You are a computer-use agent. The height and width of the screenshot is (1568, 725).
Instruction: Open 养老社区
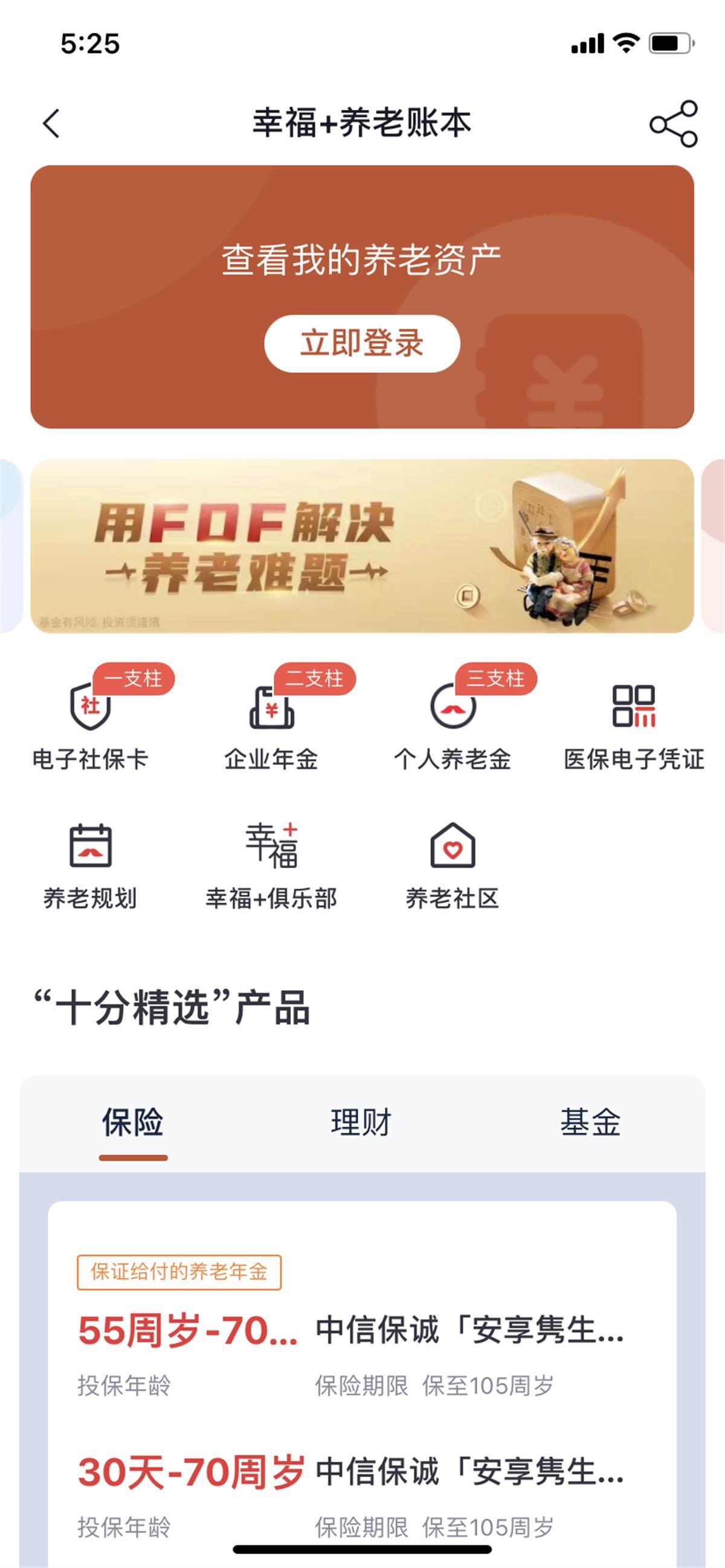click(452, 865)
